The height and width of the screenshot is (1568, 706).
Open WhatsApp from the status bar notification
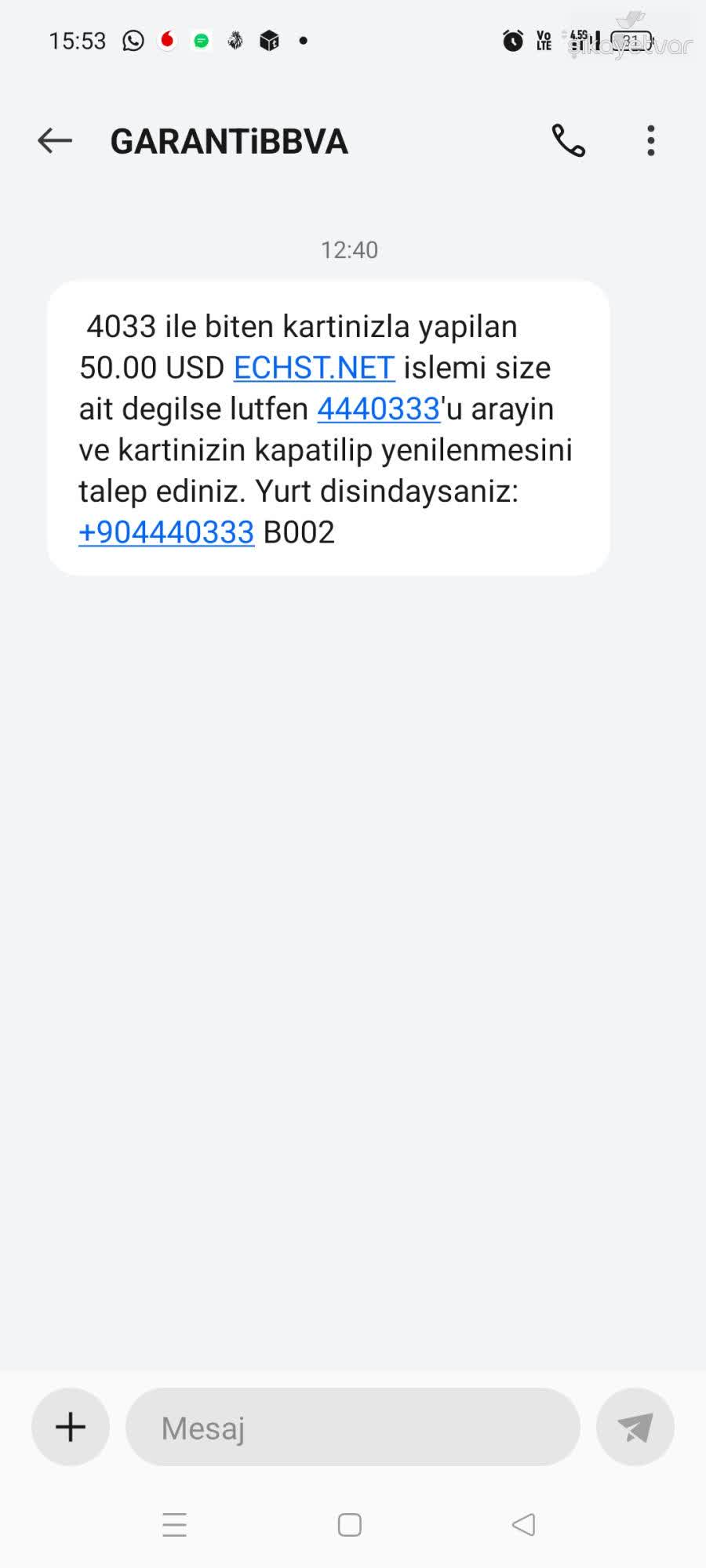coord(132,40)
